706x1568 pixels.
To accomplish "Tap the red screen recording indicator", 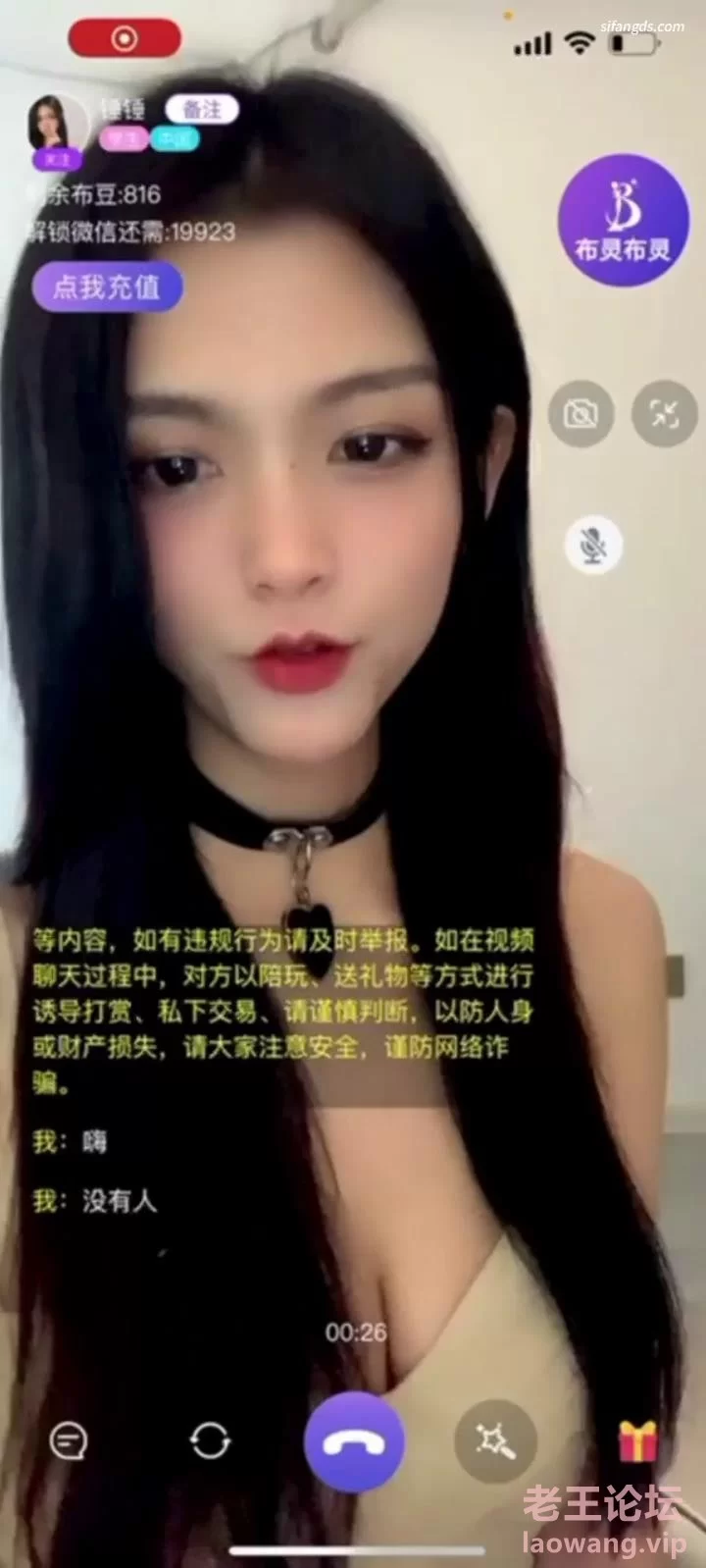I will (125, 38).
